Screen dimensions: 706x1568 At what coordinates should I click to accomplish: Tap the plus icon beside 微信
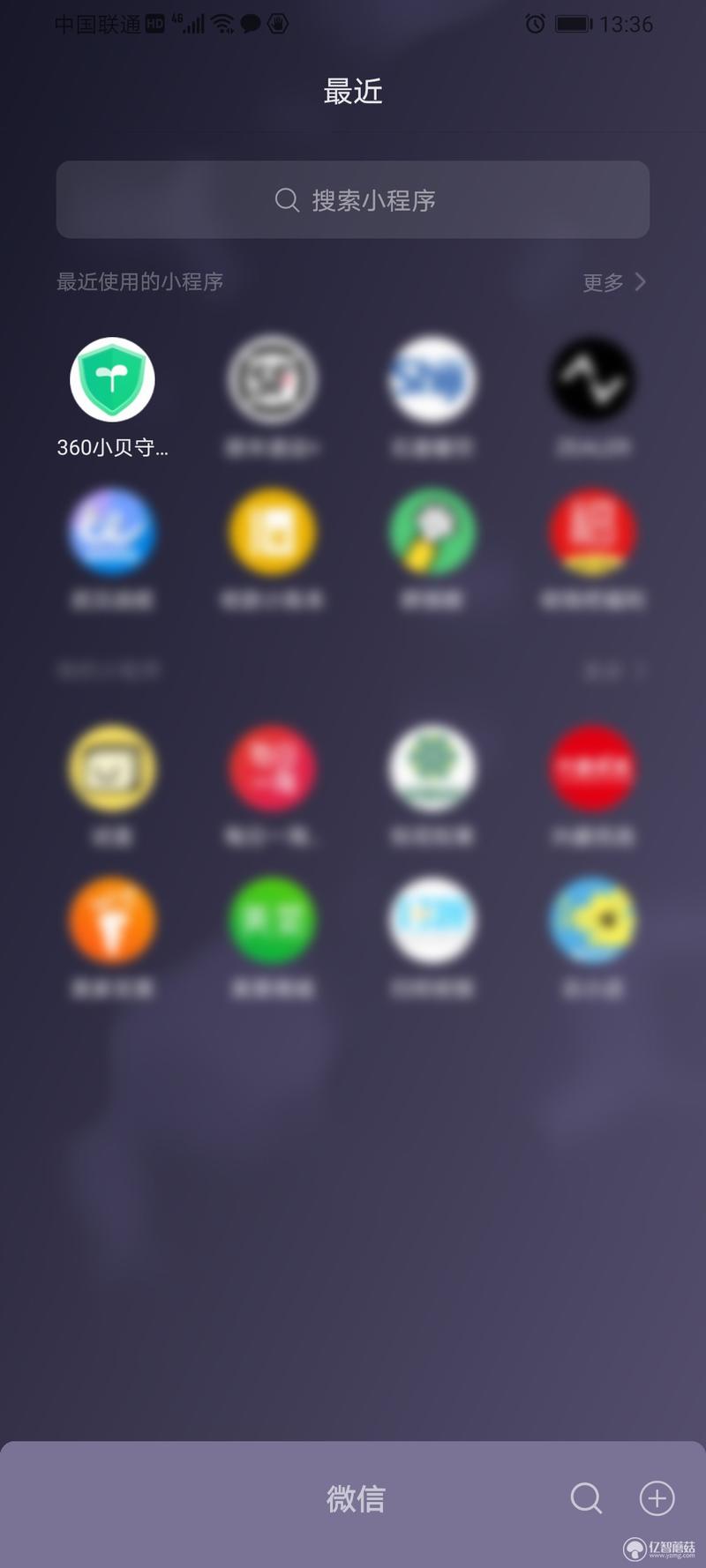tap(657, 1498)
